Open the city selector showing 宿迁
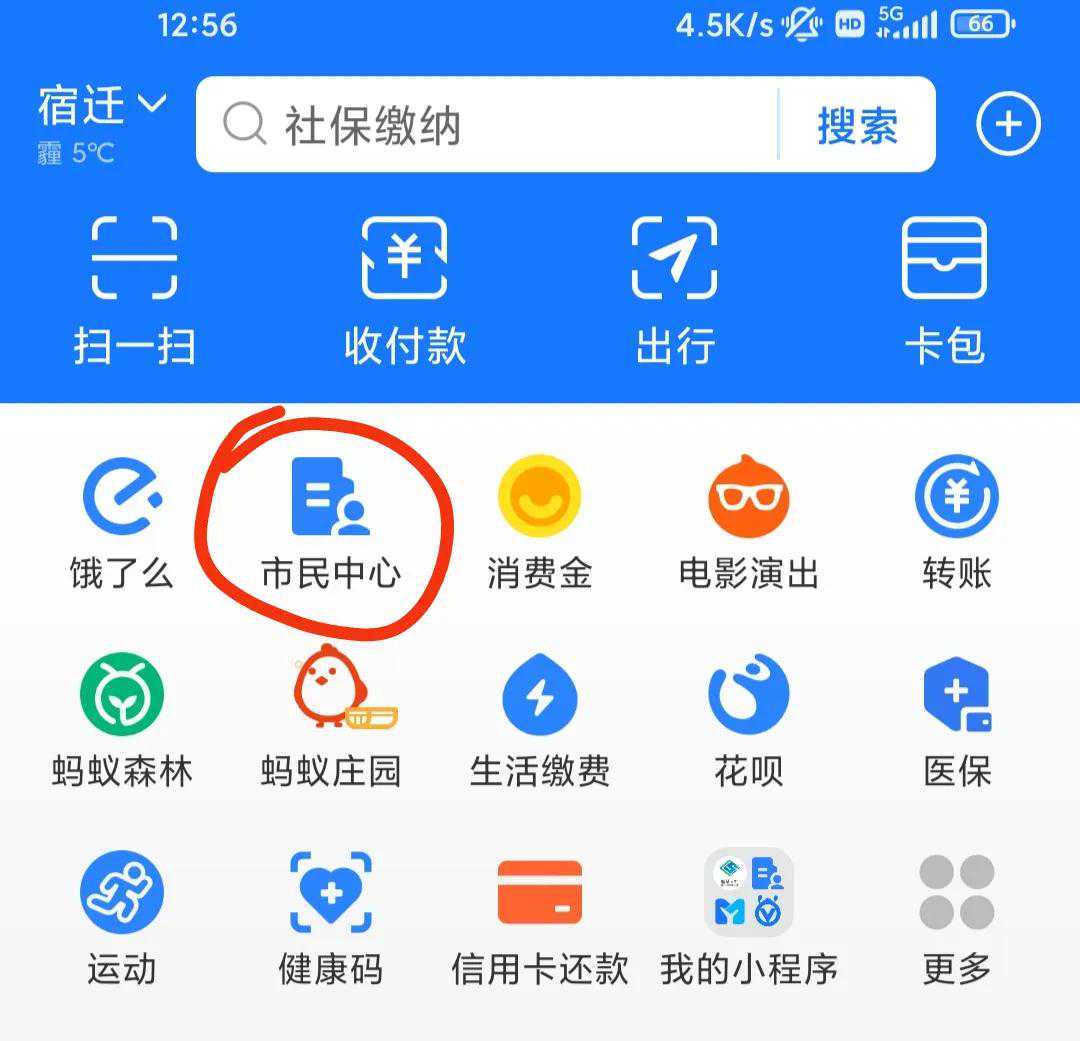 point(102,106)
